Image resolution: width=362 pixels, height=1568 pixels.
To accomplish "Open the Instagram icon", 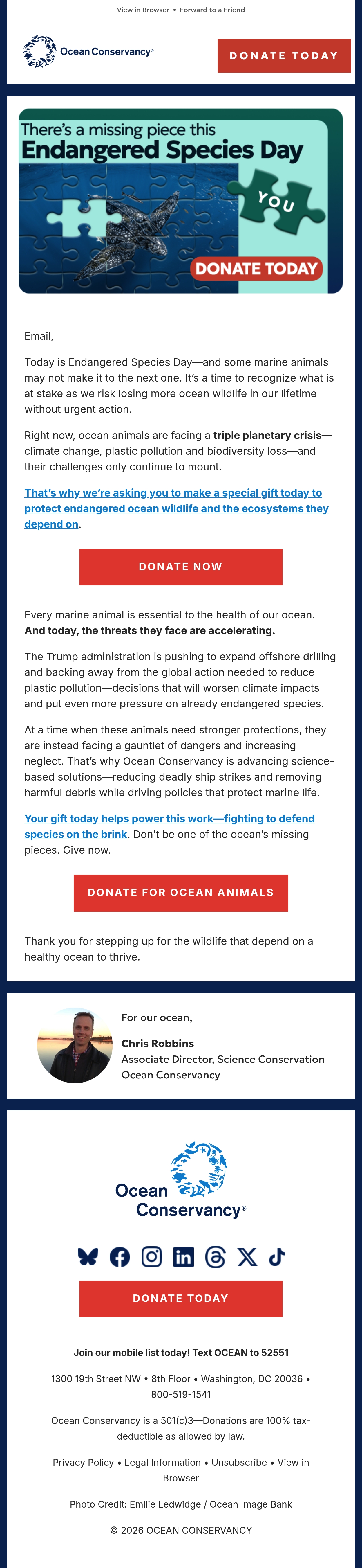I will 151,1256.
